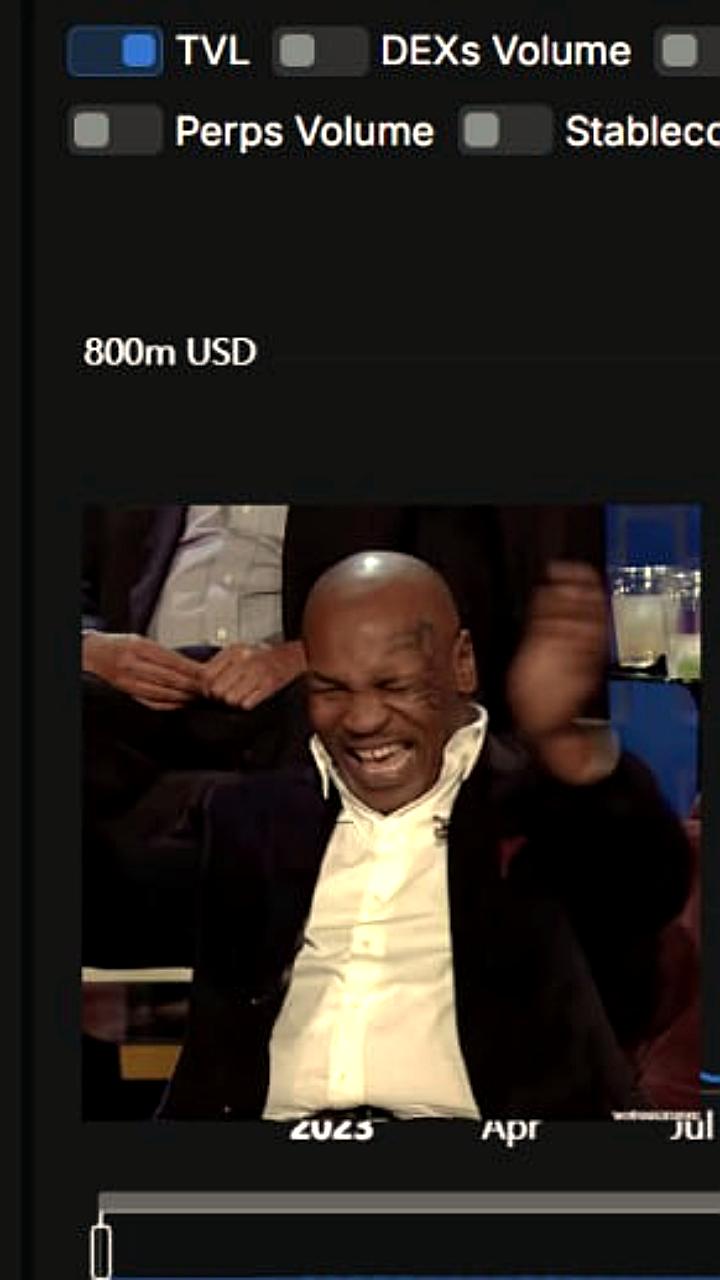Enable the DEXs Volume toggle

tap(320, 51)
